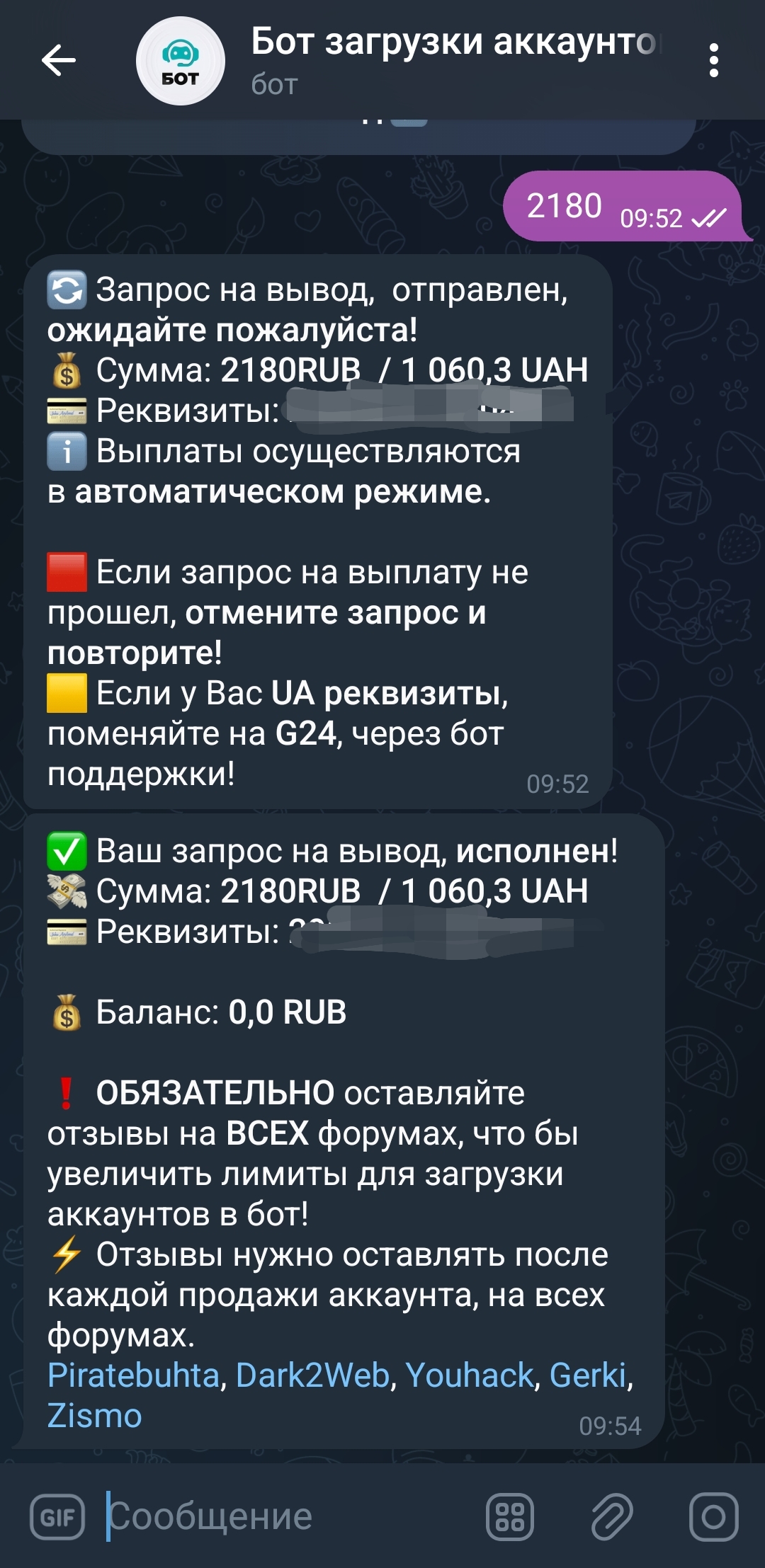Show the bot keyboard commands

click(x=509, y=1516)
